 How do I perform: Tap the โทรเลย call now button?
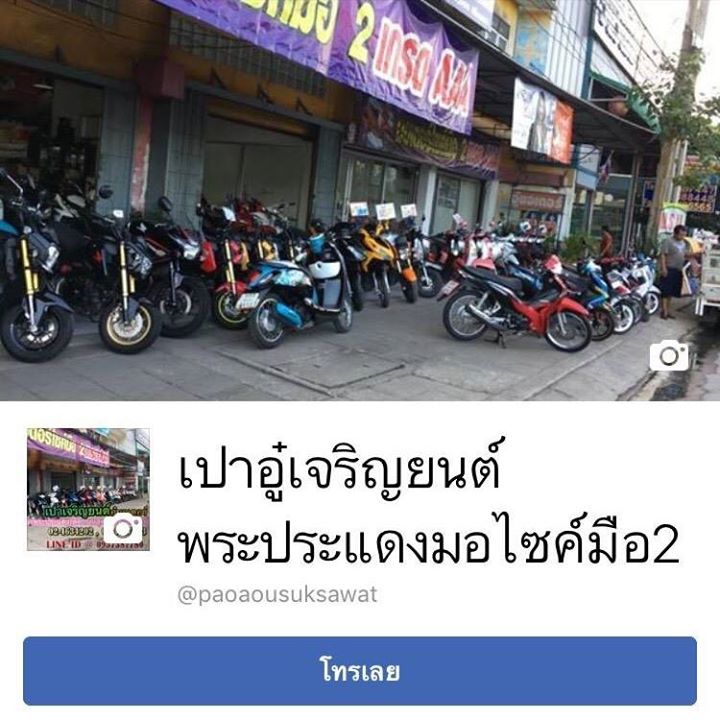pyautogui.click(x=360, y=671)
